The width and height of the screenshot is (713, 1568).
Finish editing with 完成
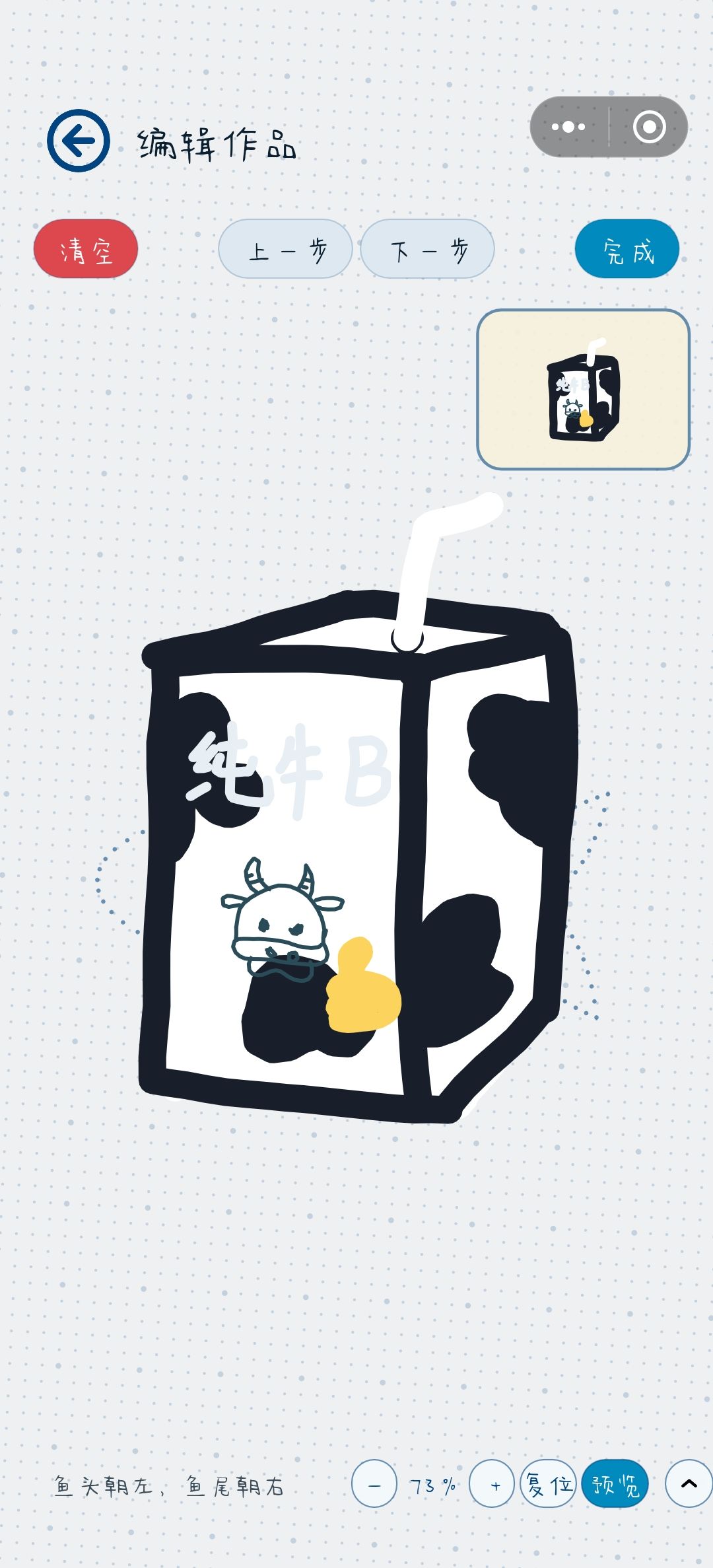(x=627, y=249)
